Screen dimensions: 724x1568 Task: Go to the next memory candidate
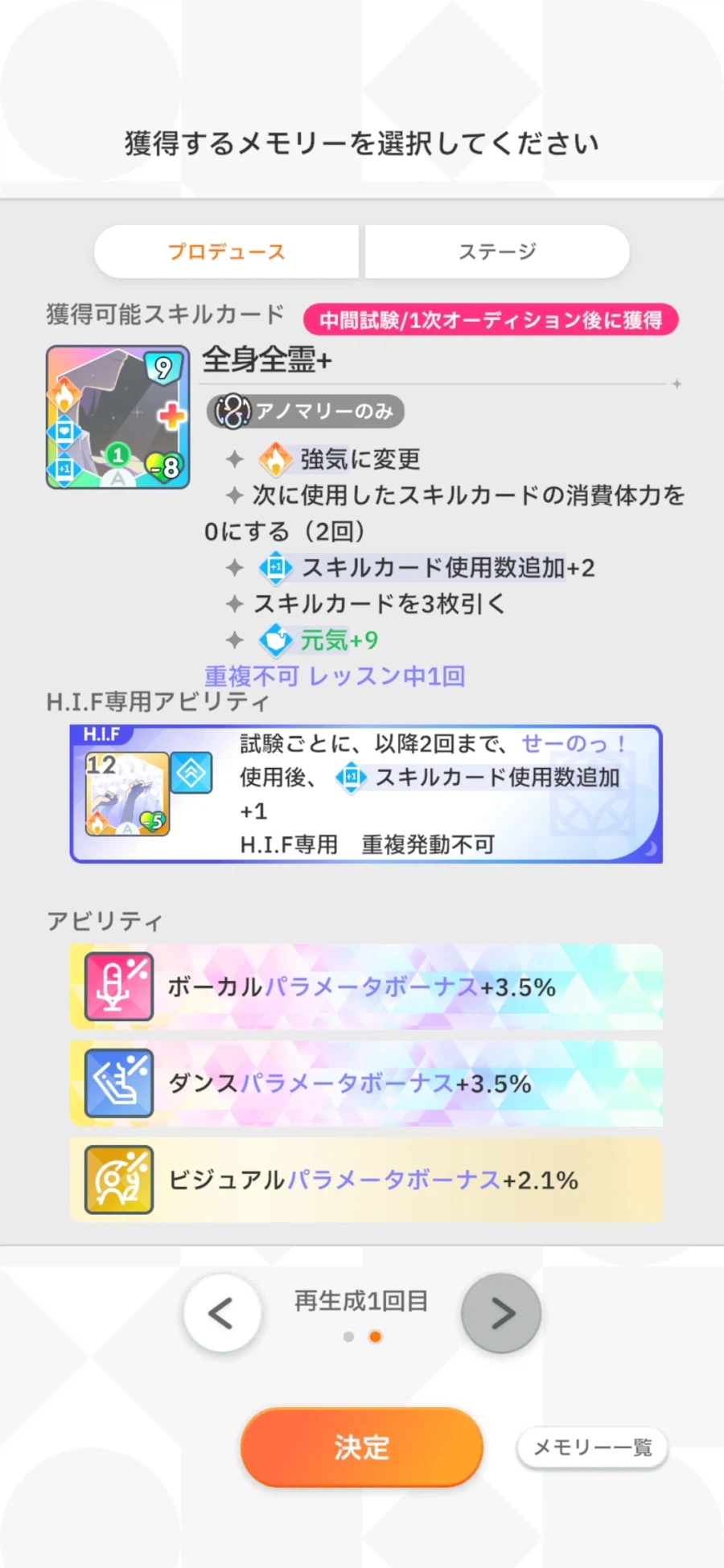(x=501, y=1314)
